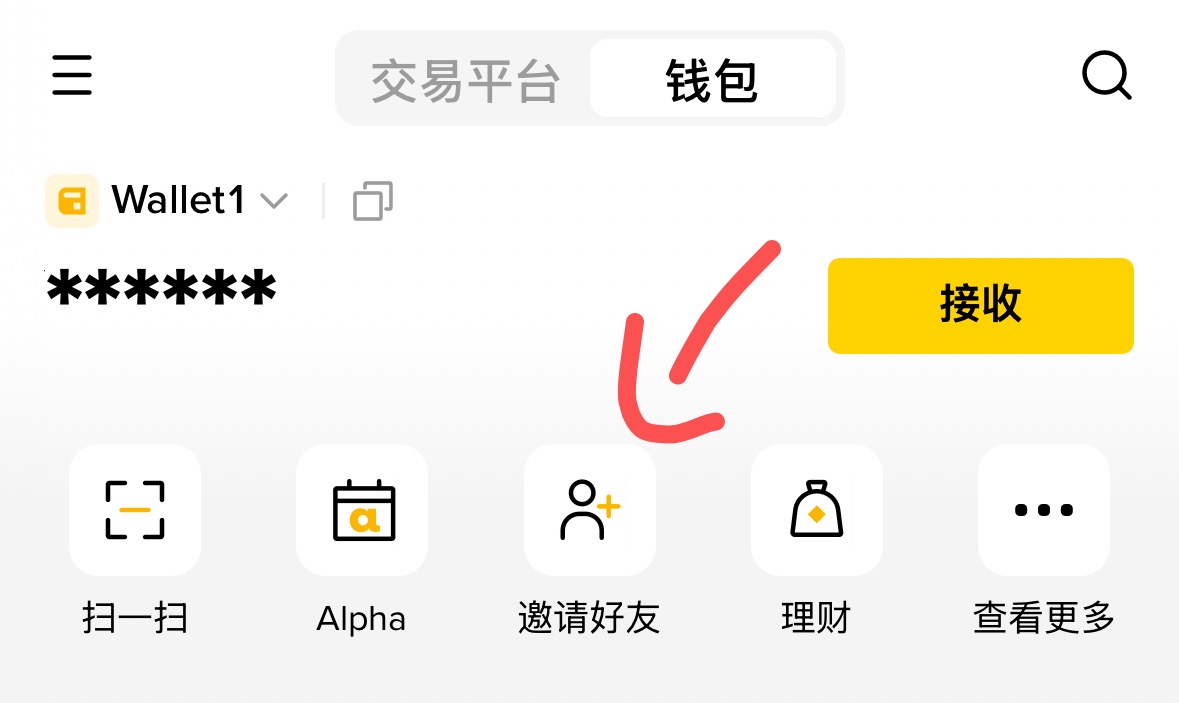Tap 查看更多 to see more
This screenshot has width=1179, height=703.
[x=1043, y=510]
